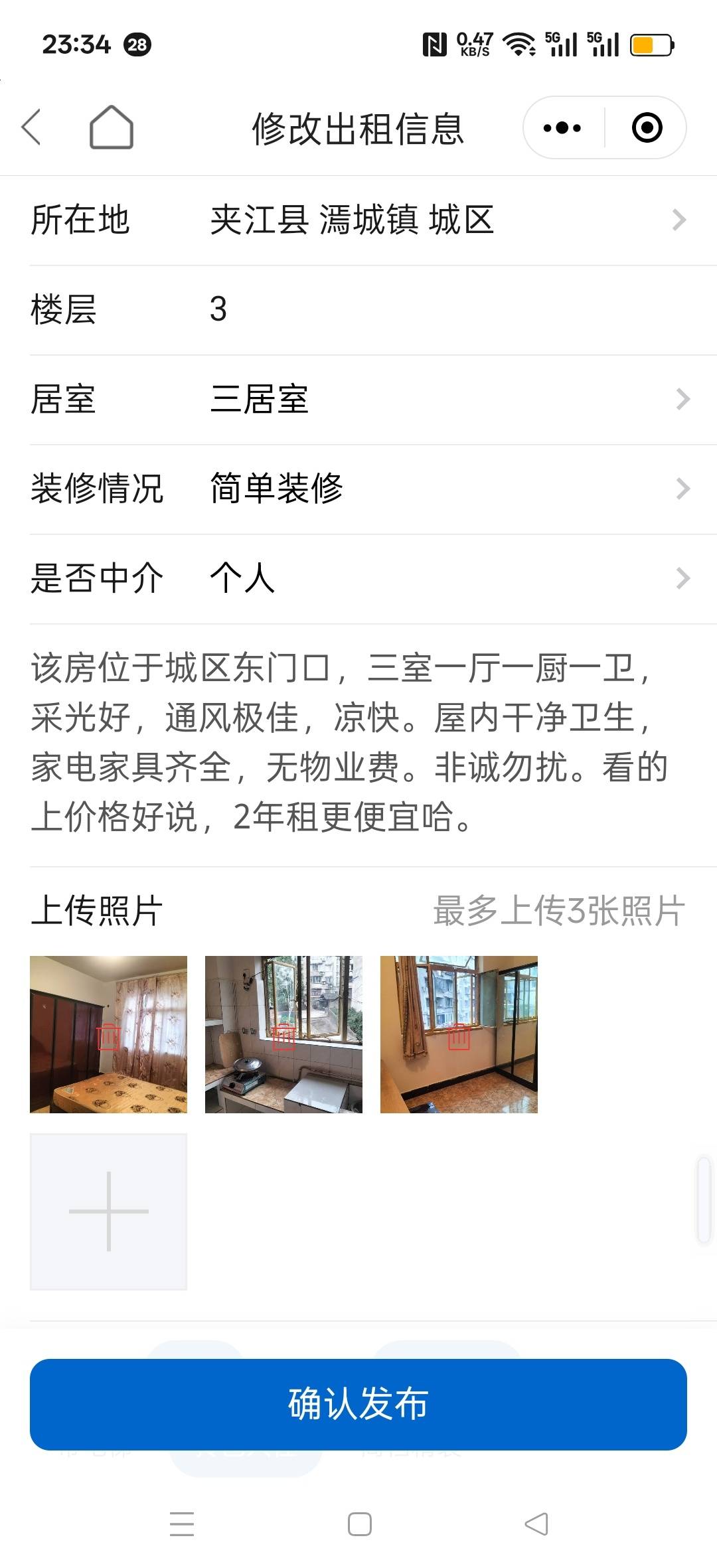Open the system recent apps menu
The image size is (717, 1568).
coord(182,1524)
